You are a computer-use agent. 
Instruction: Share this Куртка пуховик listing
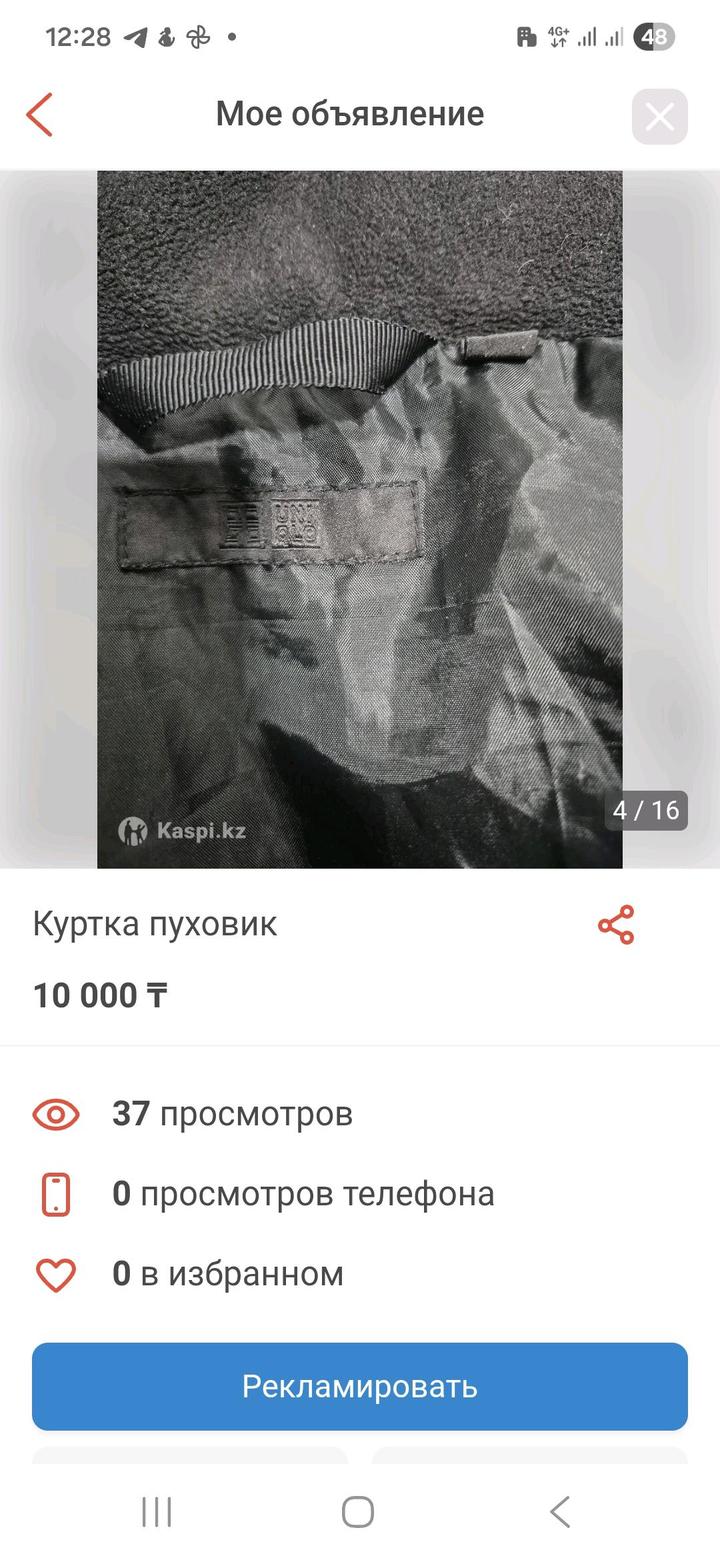click(616, 925)
